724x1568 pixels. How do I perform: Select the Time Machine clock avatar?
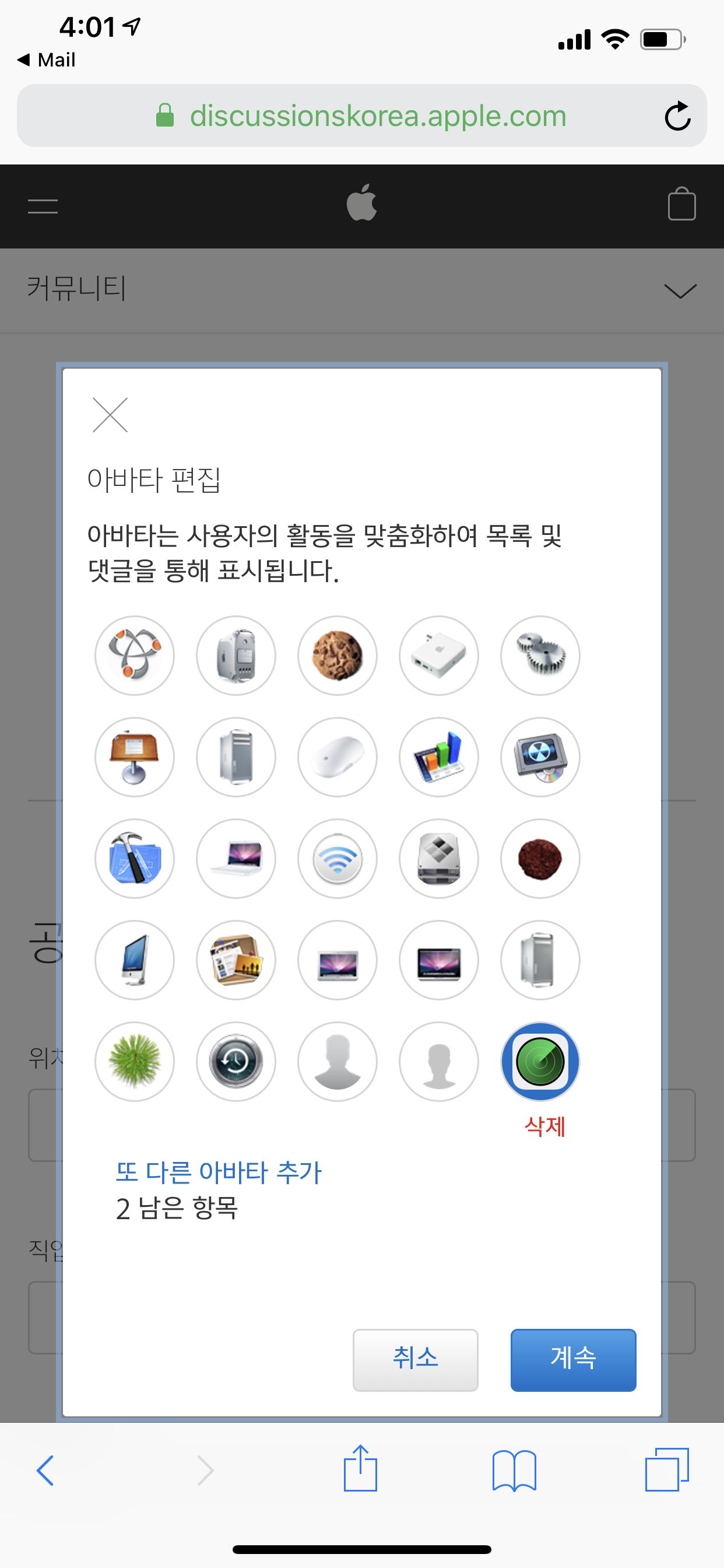click(x=236, y=1061)
